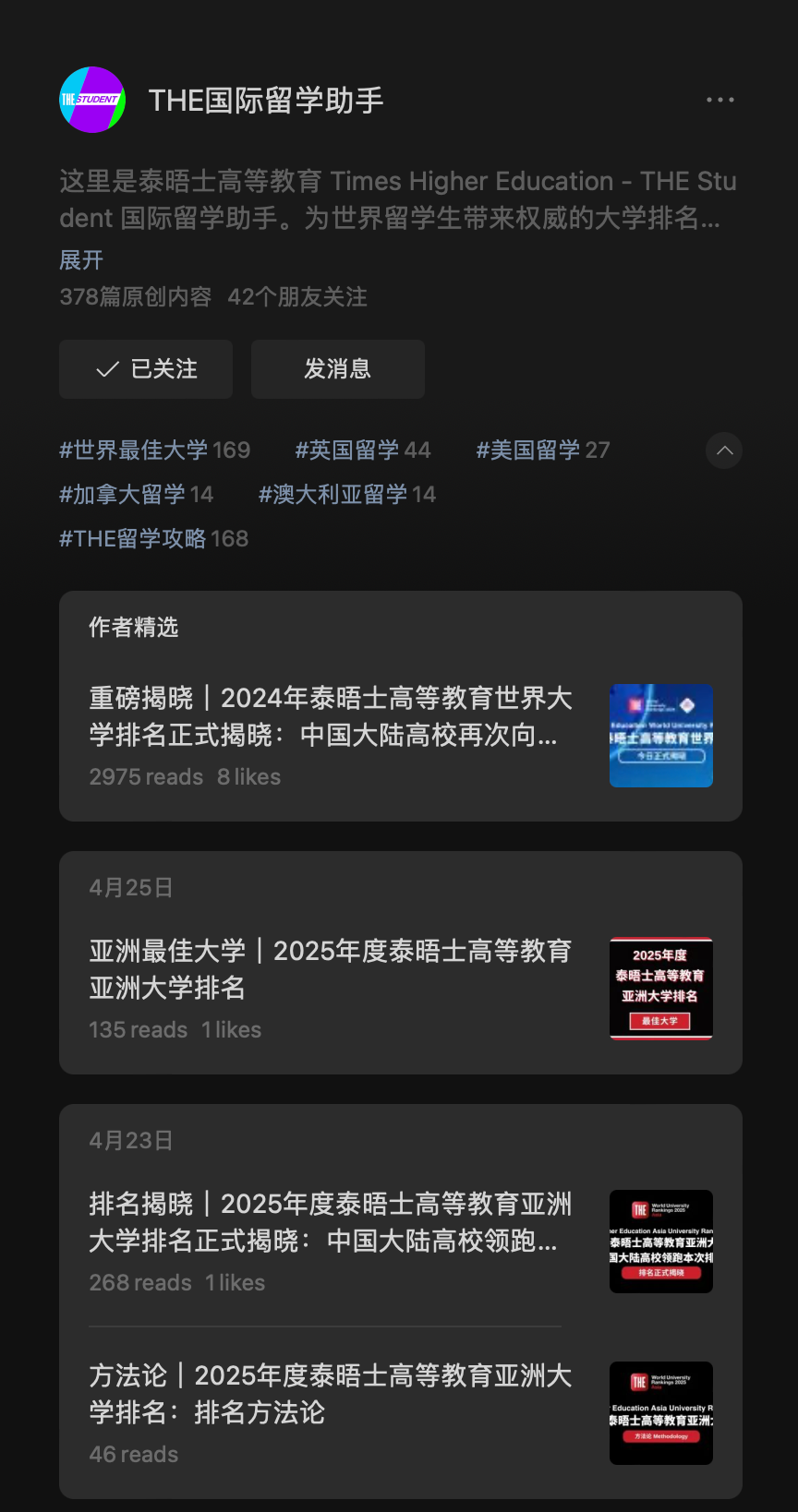The image size is (798, 1512).
Task: Open the #美国留学 tag
Action: click(542, 450)
